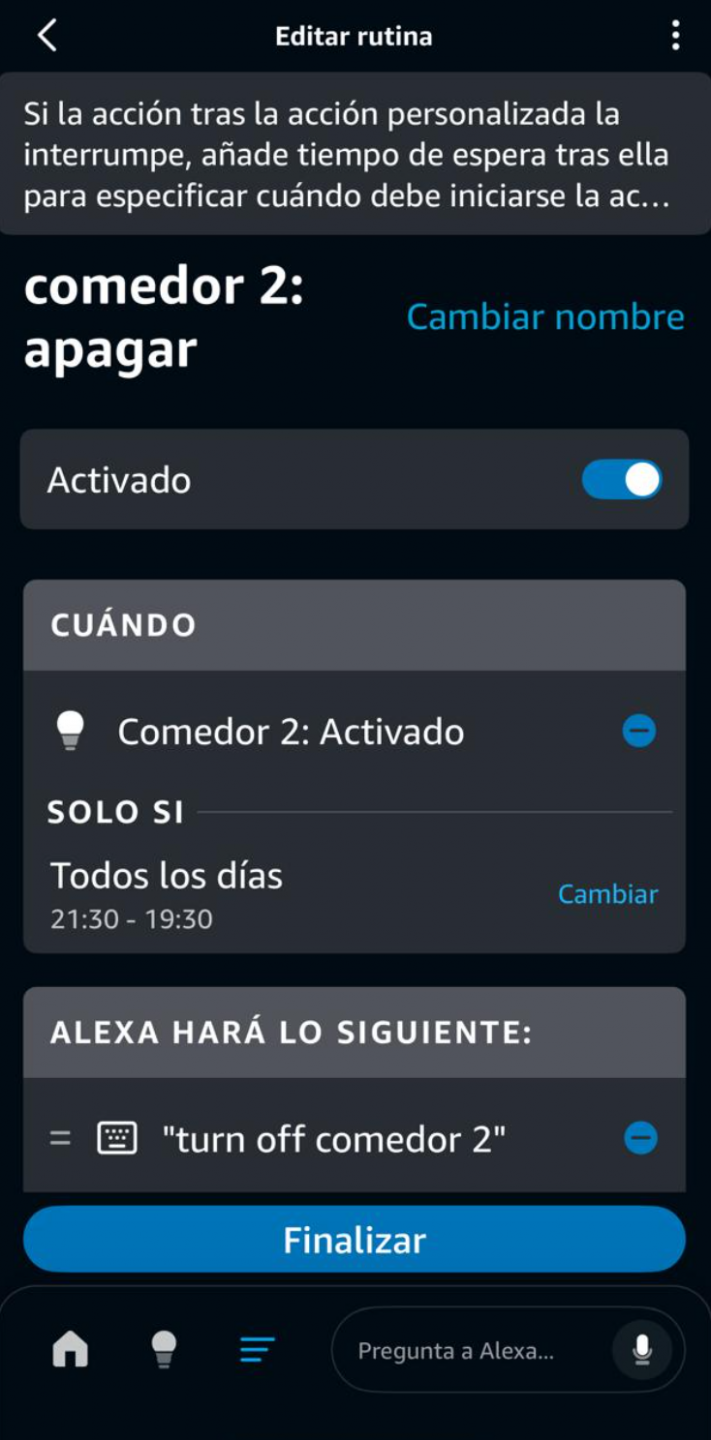The image size is (711, 1440).
Task: Tap the Finalizar button
Action: point(354,1240)
